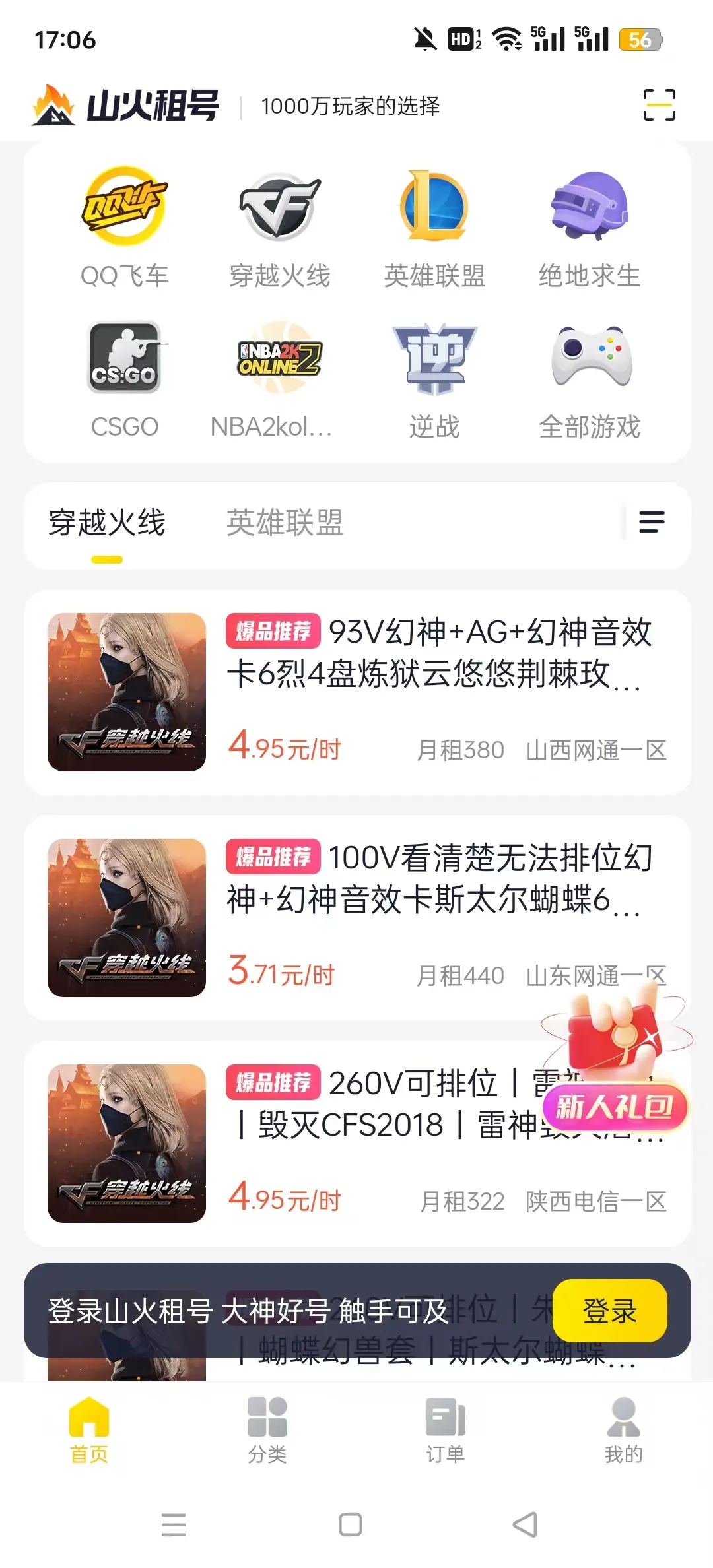Open the 我的 profile tab
The height and width of the screenshot is (1568, 713).
coord(623,1430)
